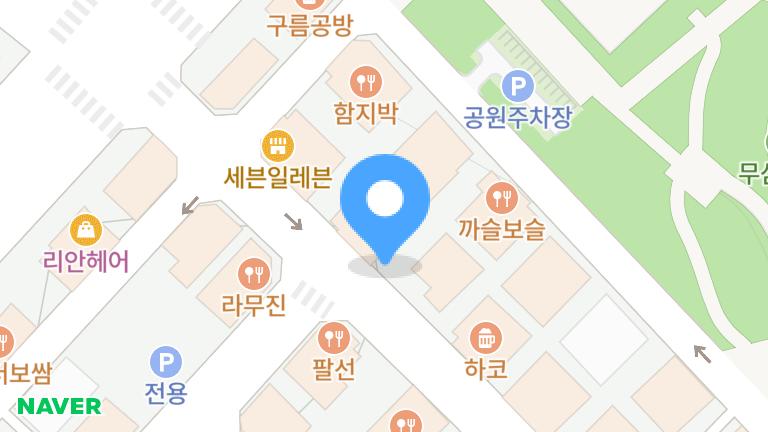
Task: Select the 리안헤어 shop marker
Action: [86, 230]
